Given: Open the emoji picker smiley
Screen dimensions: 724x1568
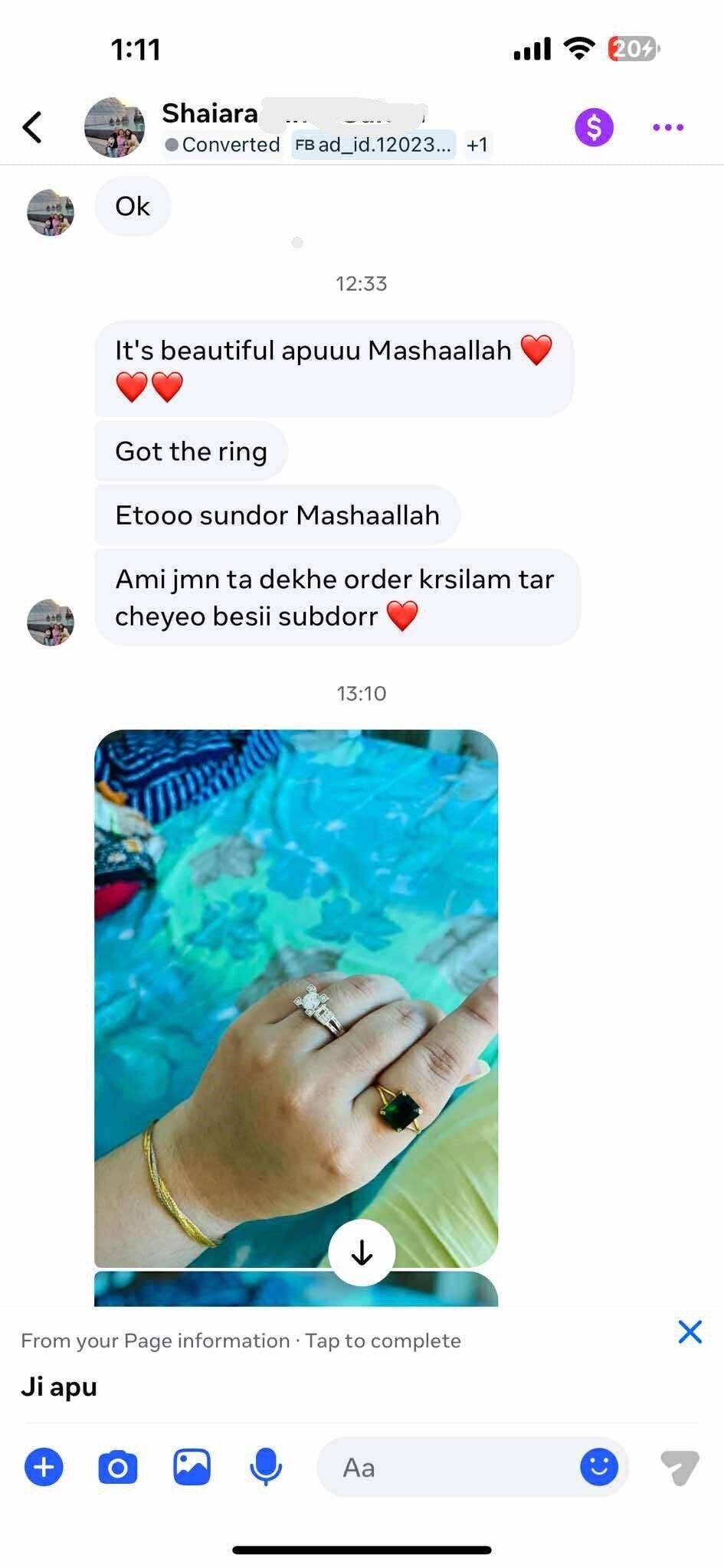Looking at the screenshot, I should (599, 1467).
